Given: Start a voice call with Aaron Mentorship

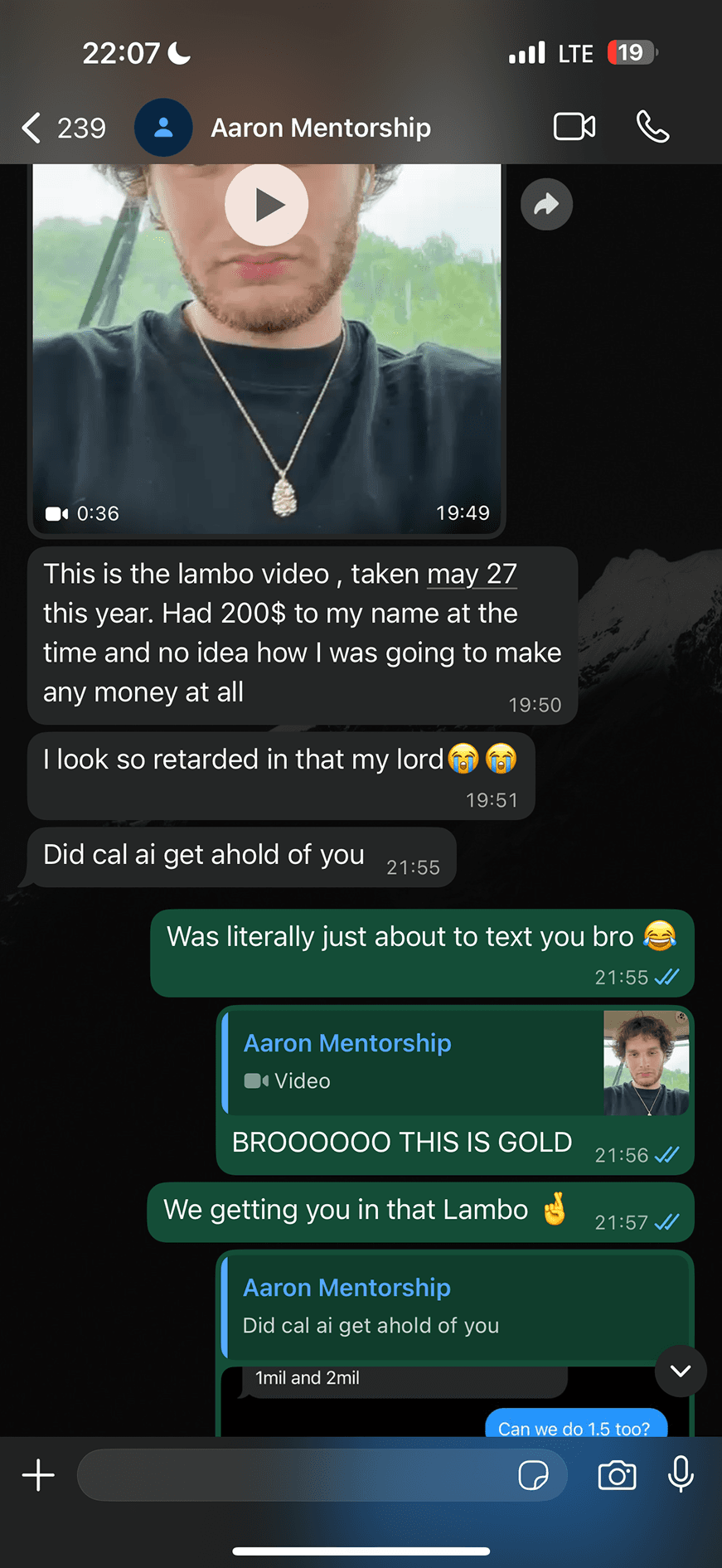Looking at the screenshot, I should (x=652, y=128).
